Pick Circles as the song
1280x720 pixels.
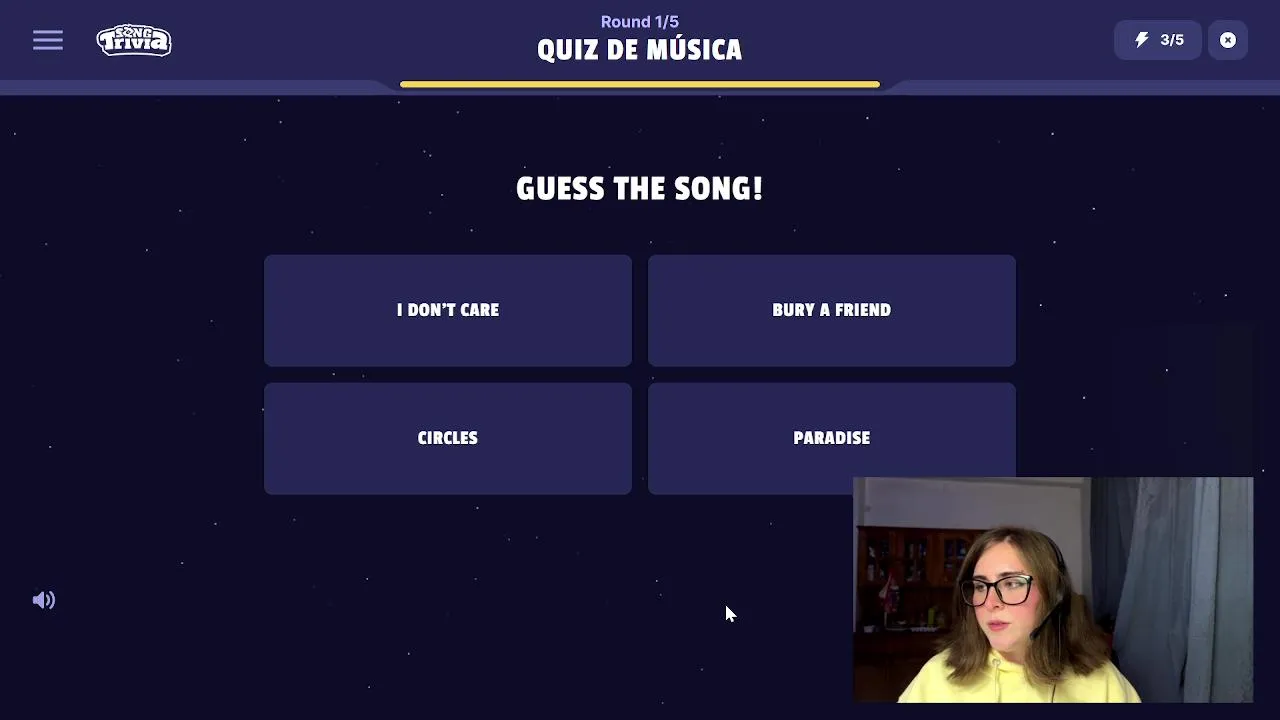click(447, 438)
